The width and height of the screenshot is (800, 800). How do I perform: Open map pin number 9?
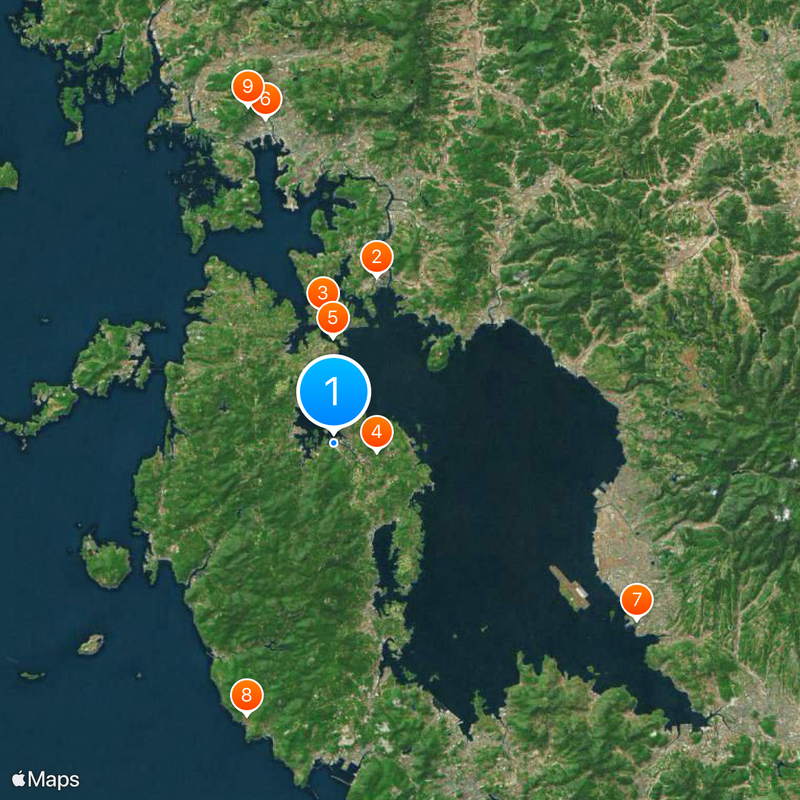click(x=246, y=86)
